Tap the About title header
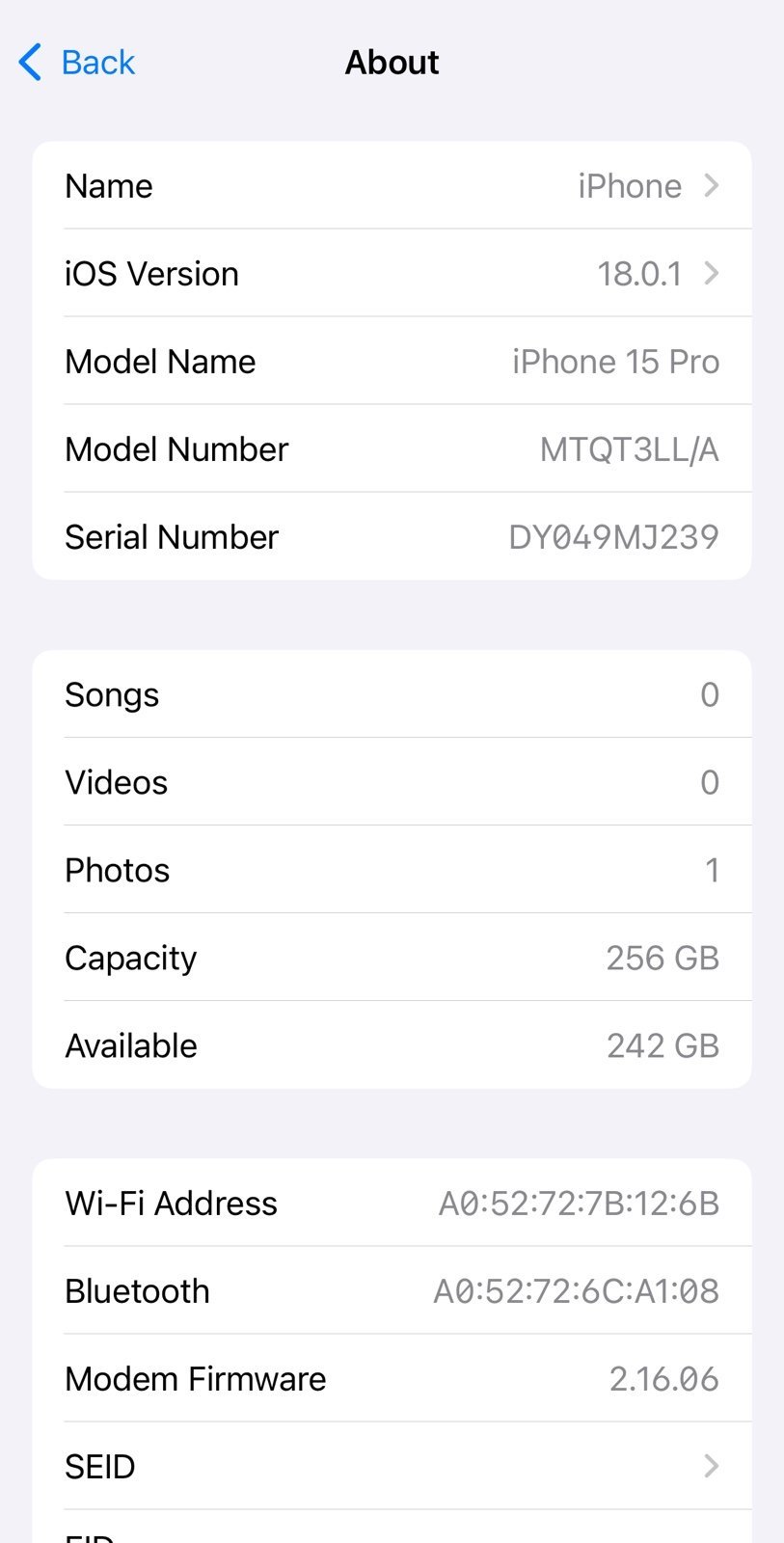784x1543 pixels. click(x=392, y=62)
